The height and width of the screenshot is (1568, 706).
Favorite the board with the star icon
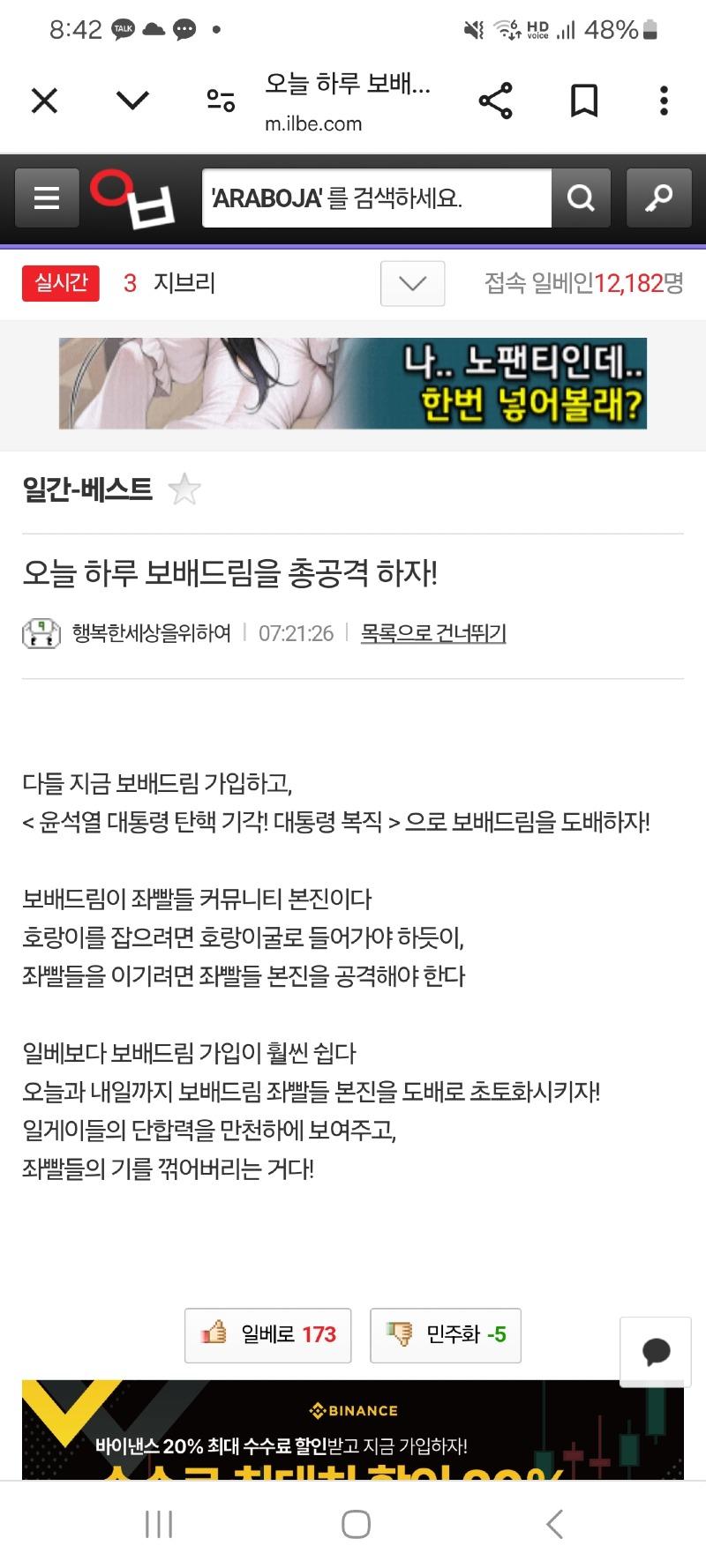(x=184, y=489)
